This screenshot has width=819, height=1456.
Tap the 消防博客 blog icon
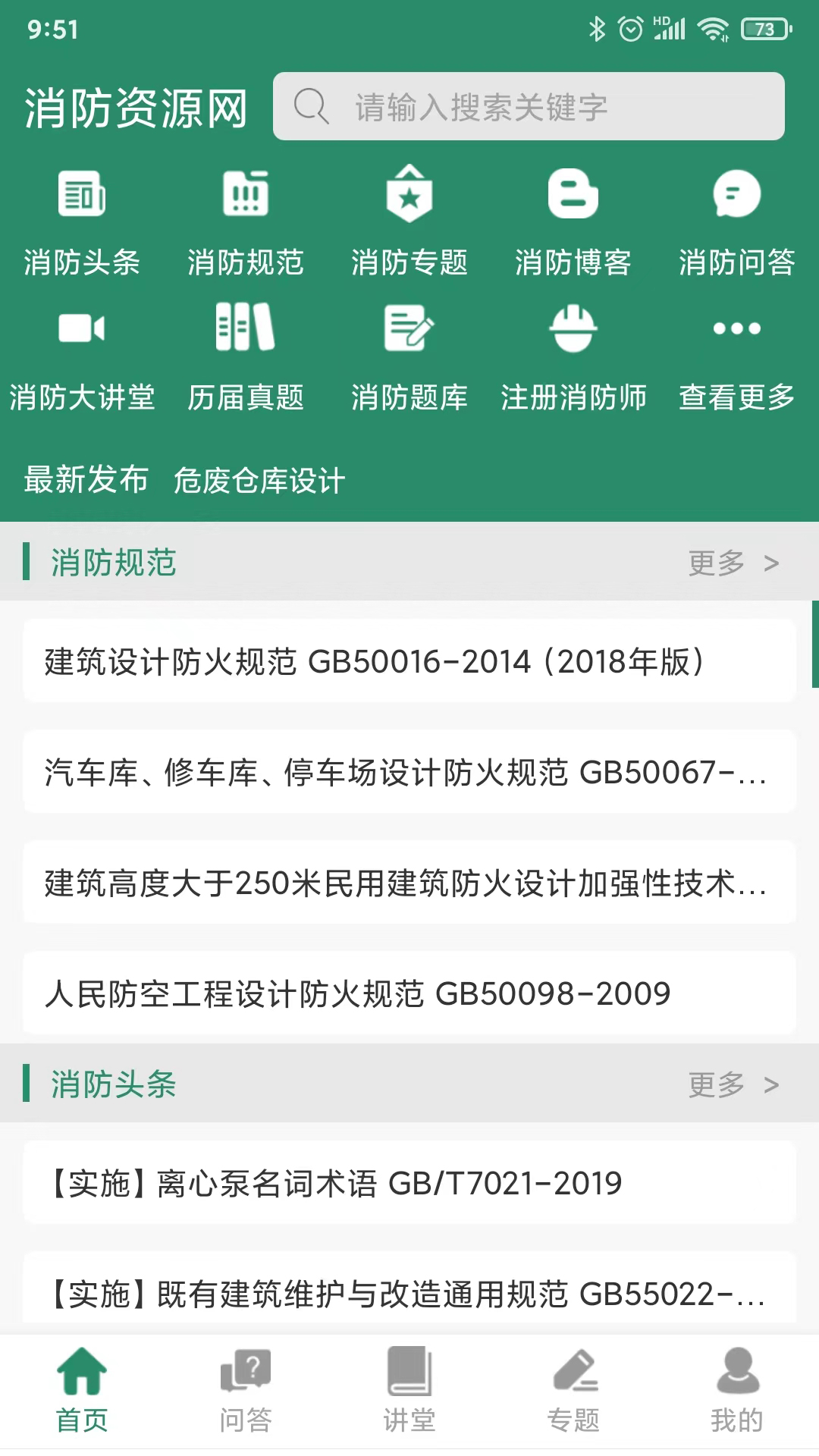[x=573, y=220]
